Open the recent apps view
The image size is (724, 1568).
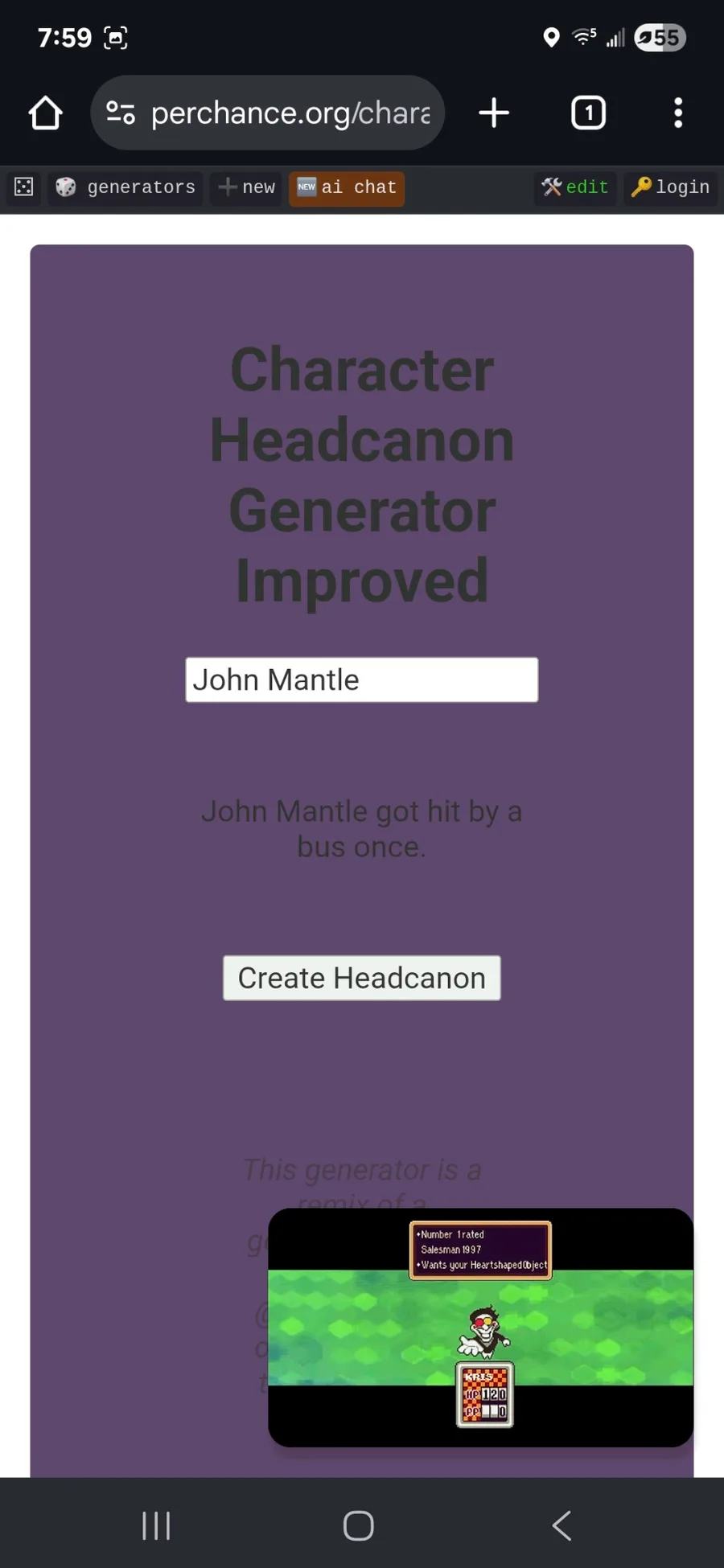[x=156, y=1525]
